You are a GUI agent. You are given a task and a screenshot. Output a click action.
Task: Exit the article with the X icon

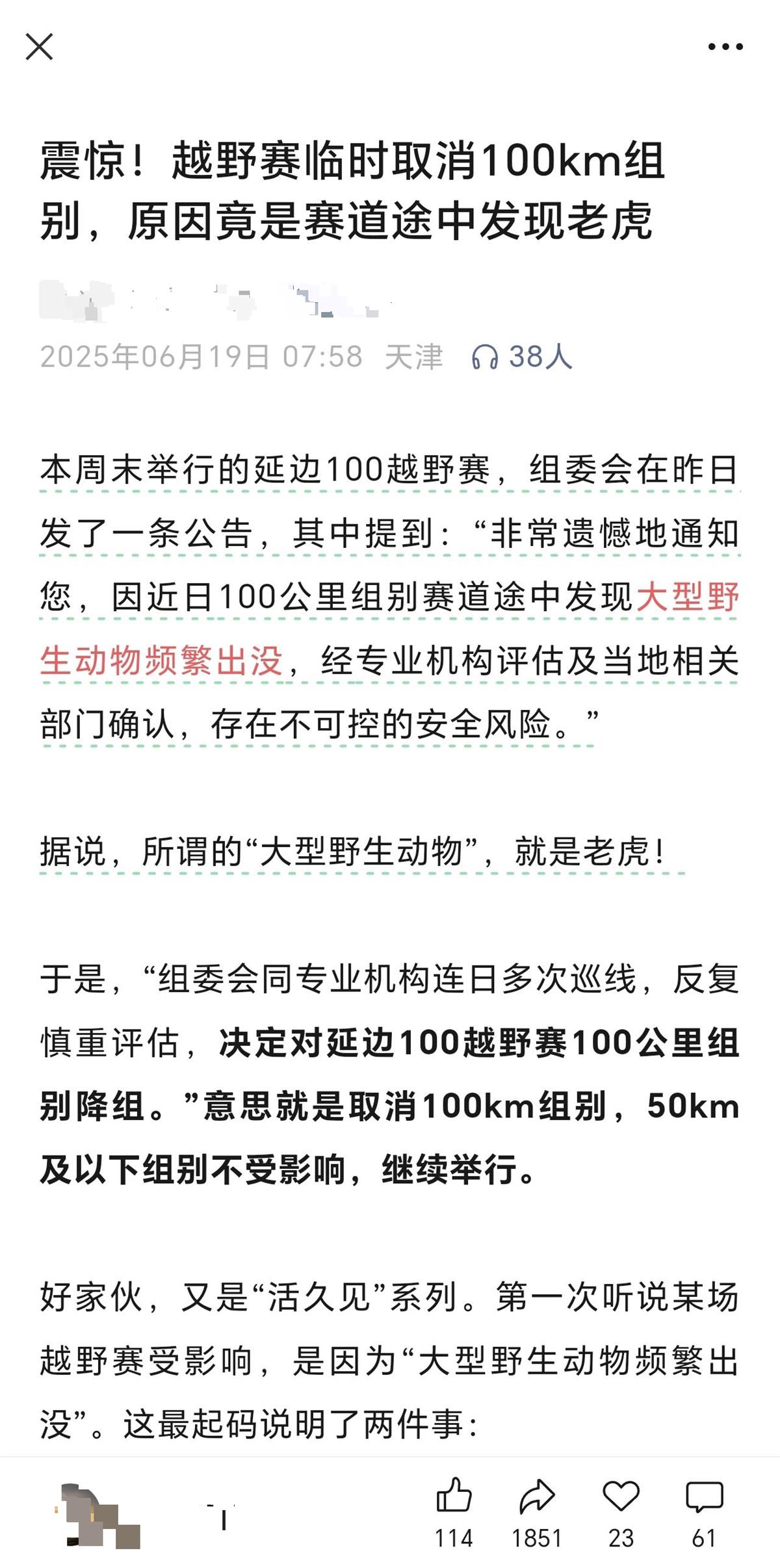pos(40,46)
